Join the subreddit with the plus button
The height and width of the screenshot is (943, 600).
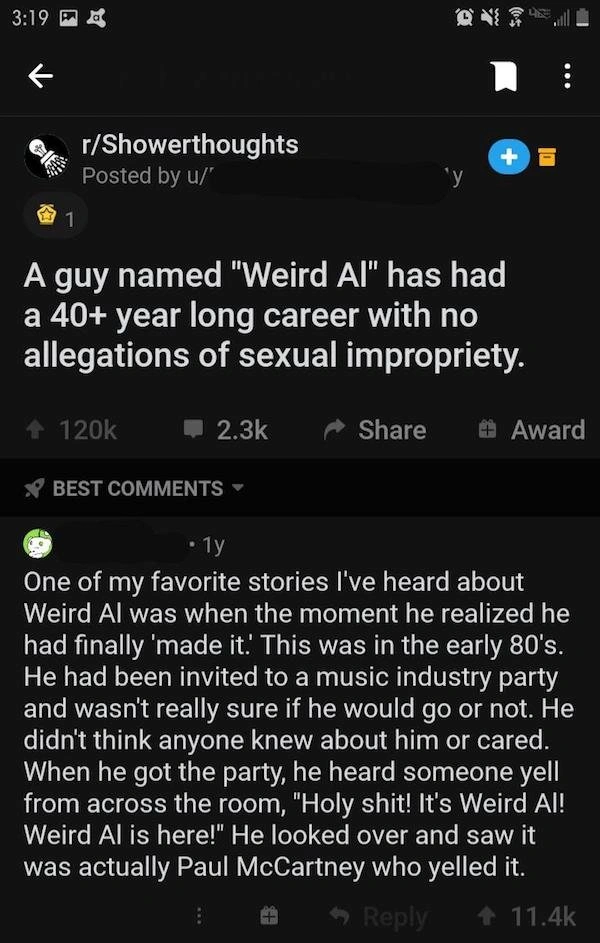(x=508, y=157)
